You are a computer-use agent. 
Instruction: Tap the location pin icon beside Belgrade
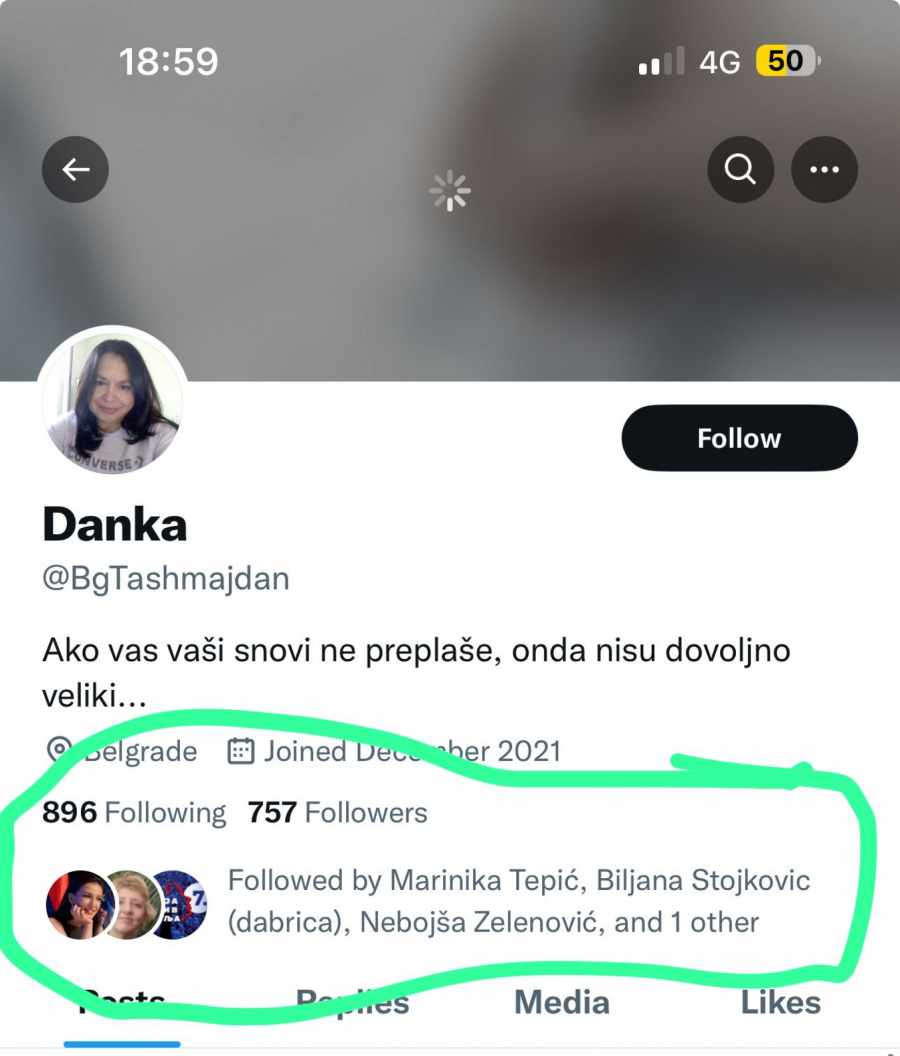(60, 751)
